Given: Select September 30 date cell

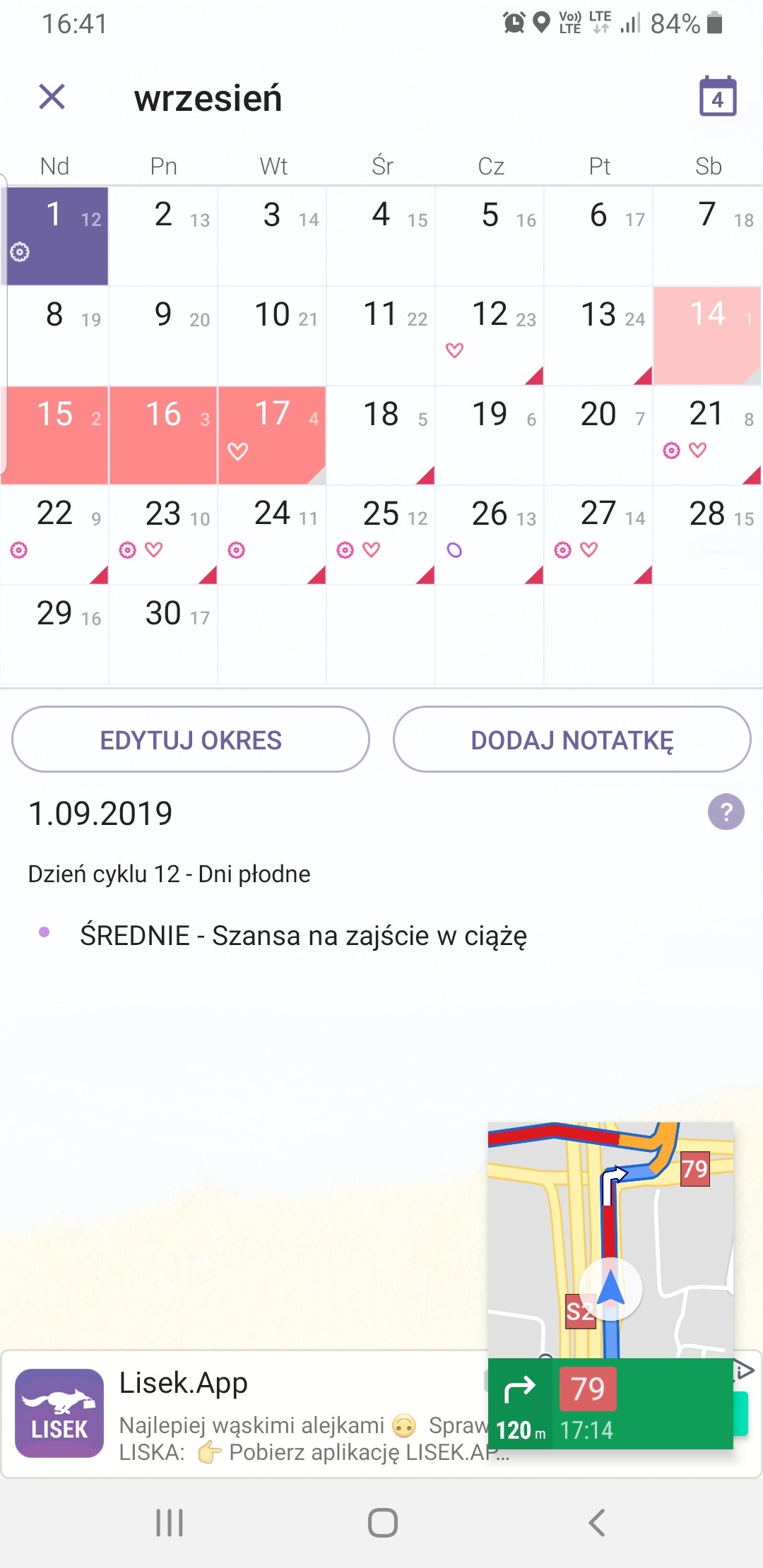Looking at the screenshot, I should (163, 634).
